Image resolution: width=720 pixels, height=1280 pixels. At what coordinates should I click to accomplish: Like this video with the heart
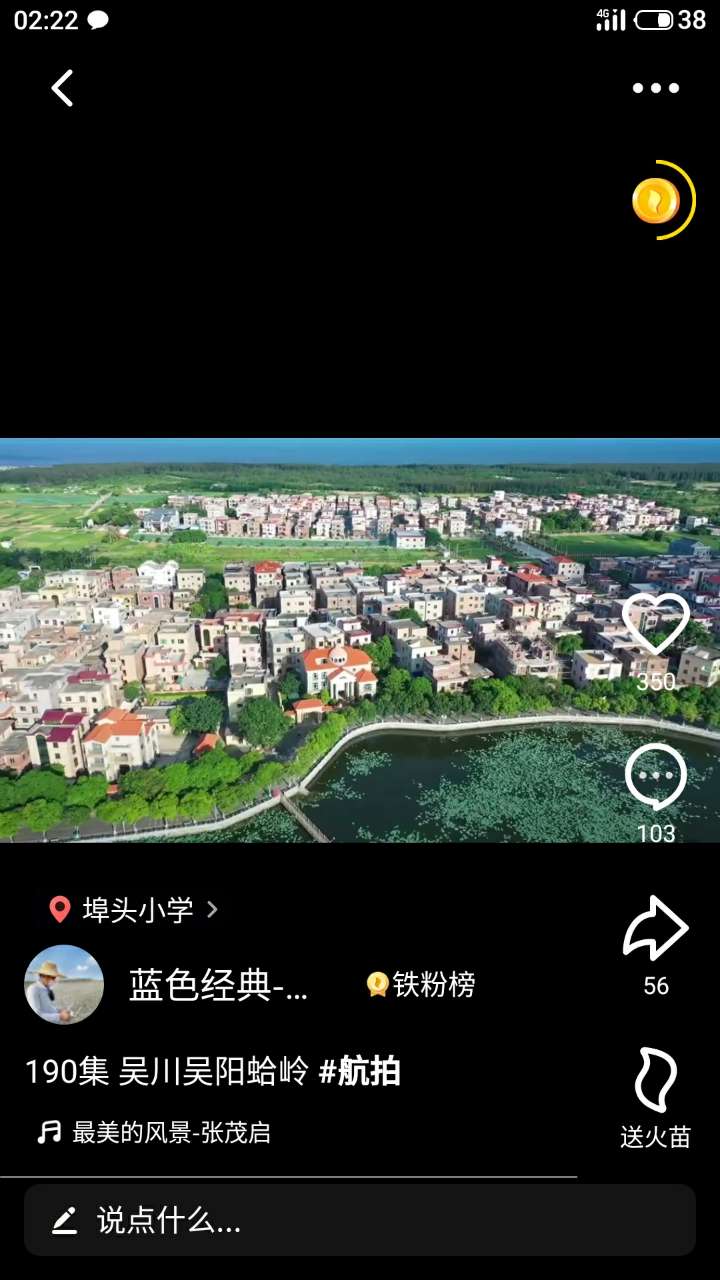point(656,627)
